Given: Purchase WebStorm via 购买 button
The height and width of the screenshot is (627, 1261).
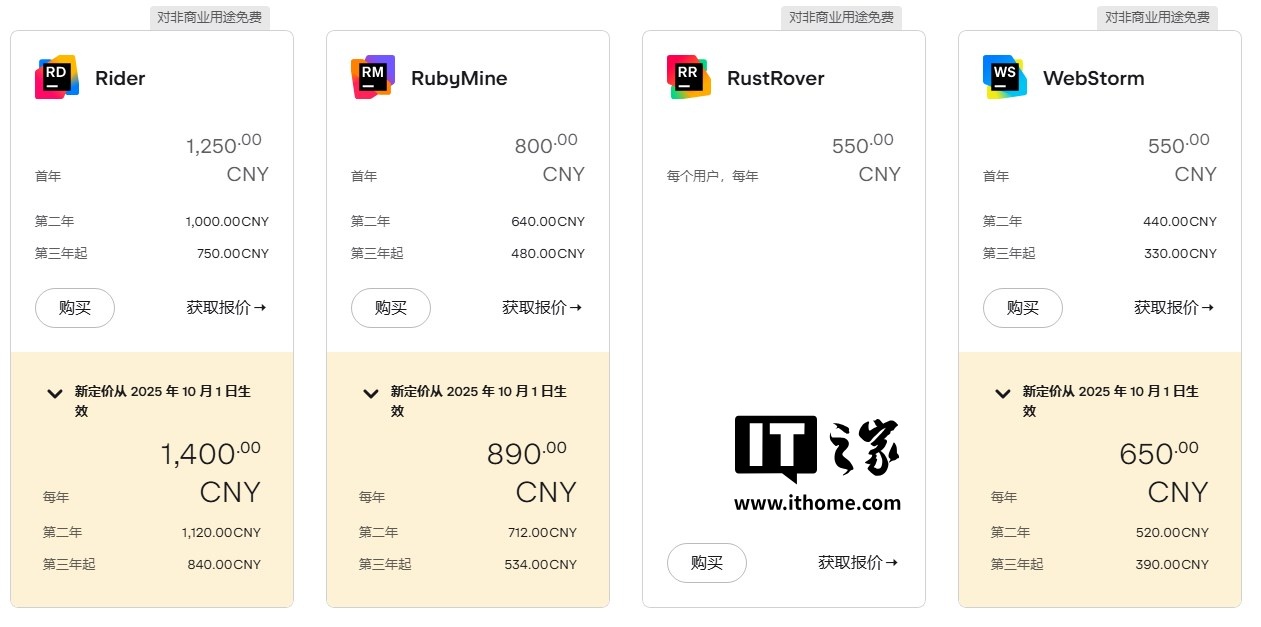Looking at the screenshot, I should click(x=1023, y=308).
